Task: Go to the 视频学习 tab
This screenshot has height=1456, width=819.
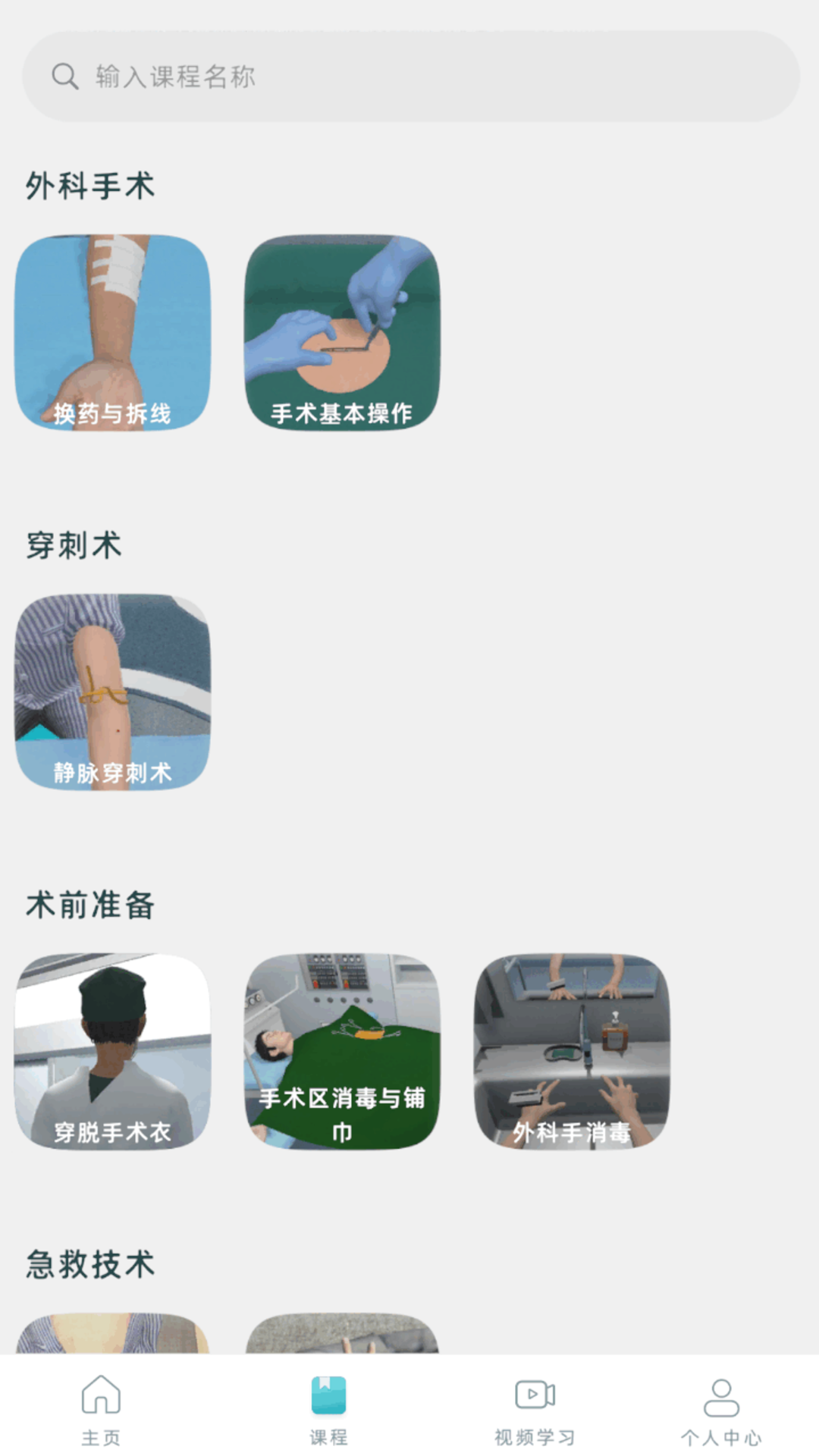Action: point(535,1409)
